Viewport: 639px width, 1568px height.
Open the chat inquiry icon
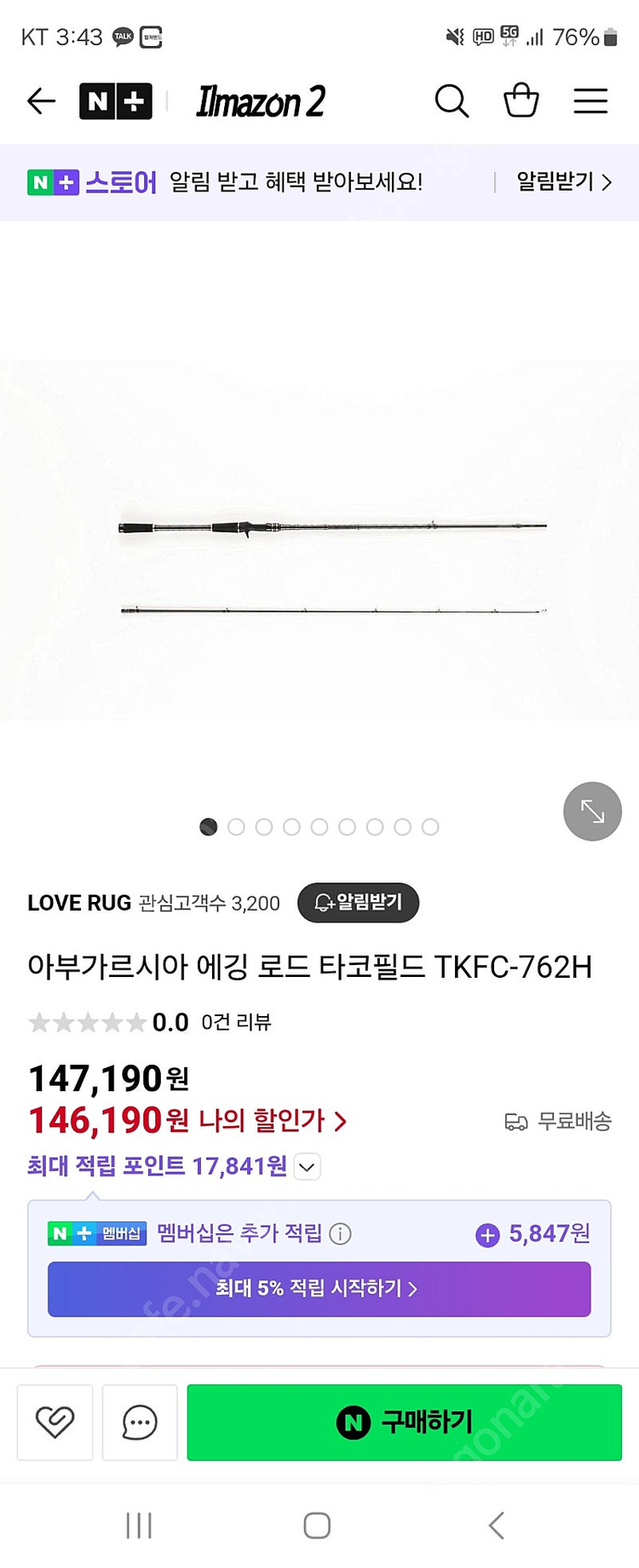140,1422
